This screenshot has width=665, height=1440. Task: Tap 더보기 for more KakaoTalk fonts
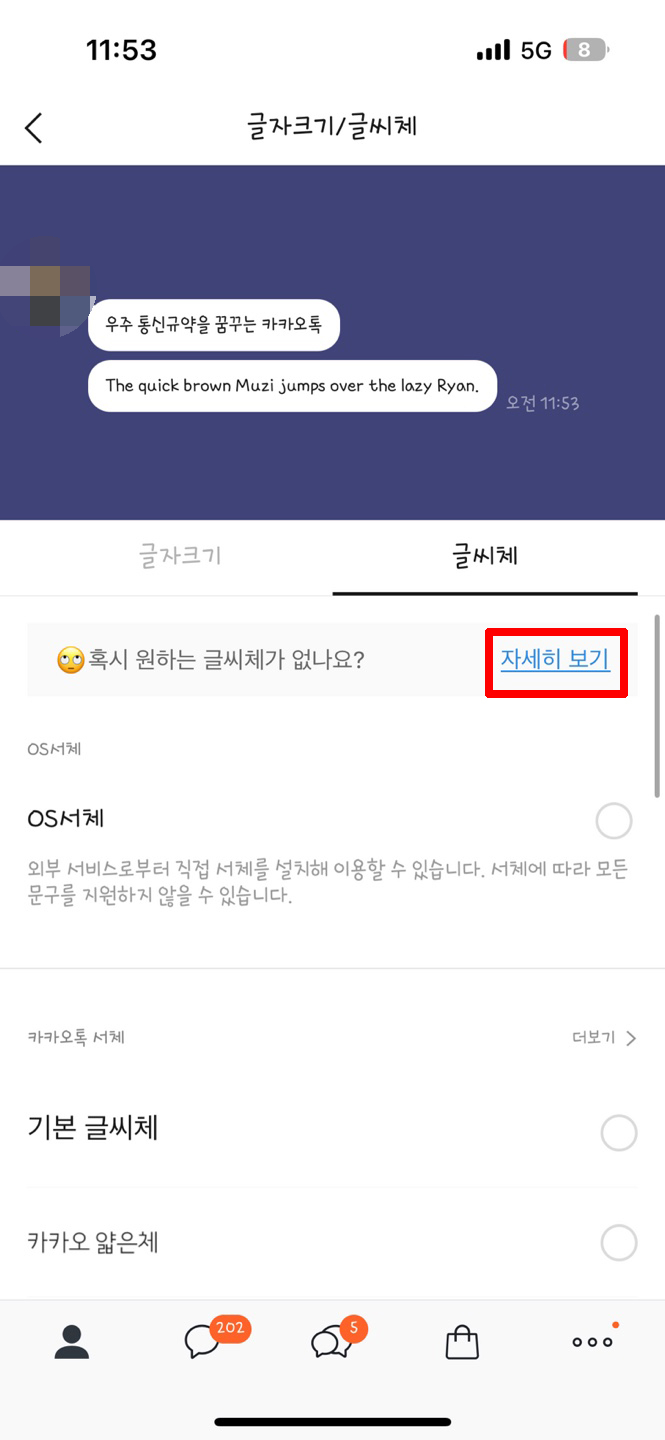point(604,1038)
